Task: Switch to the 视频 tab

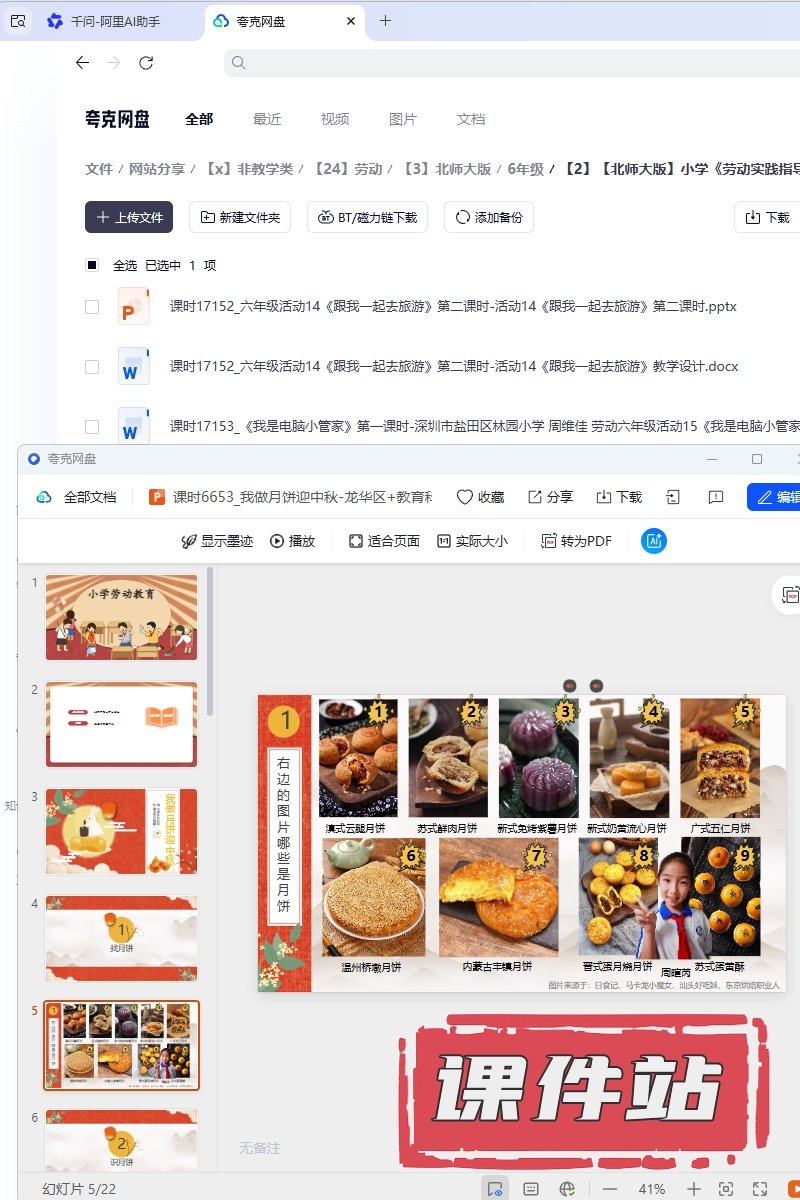Action: (x=335, y=119)
